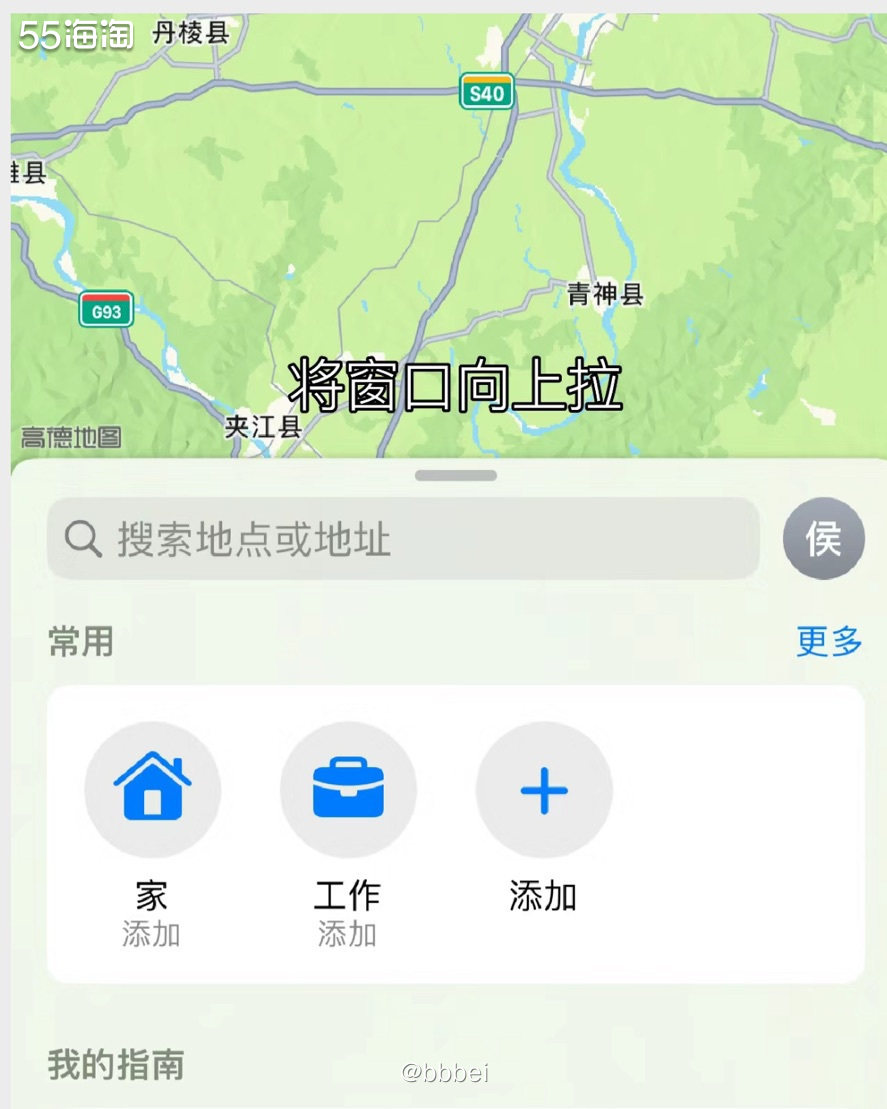The height and width of the screenshot is (1109, 887).
Task: Tap 添加 under 家 to set Home
Action: [153, 935]
